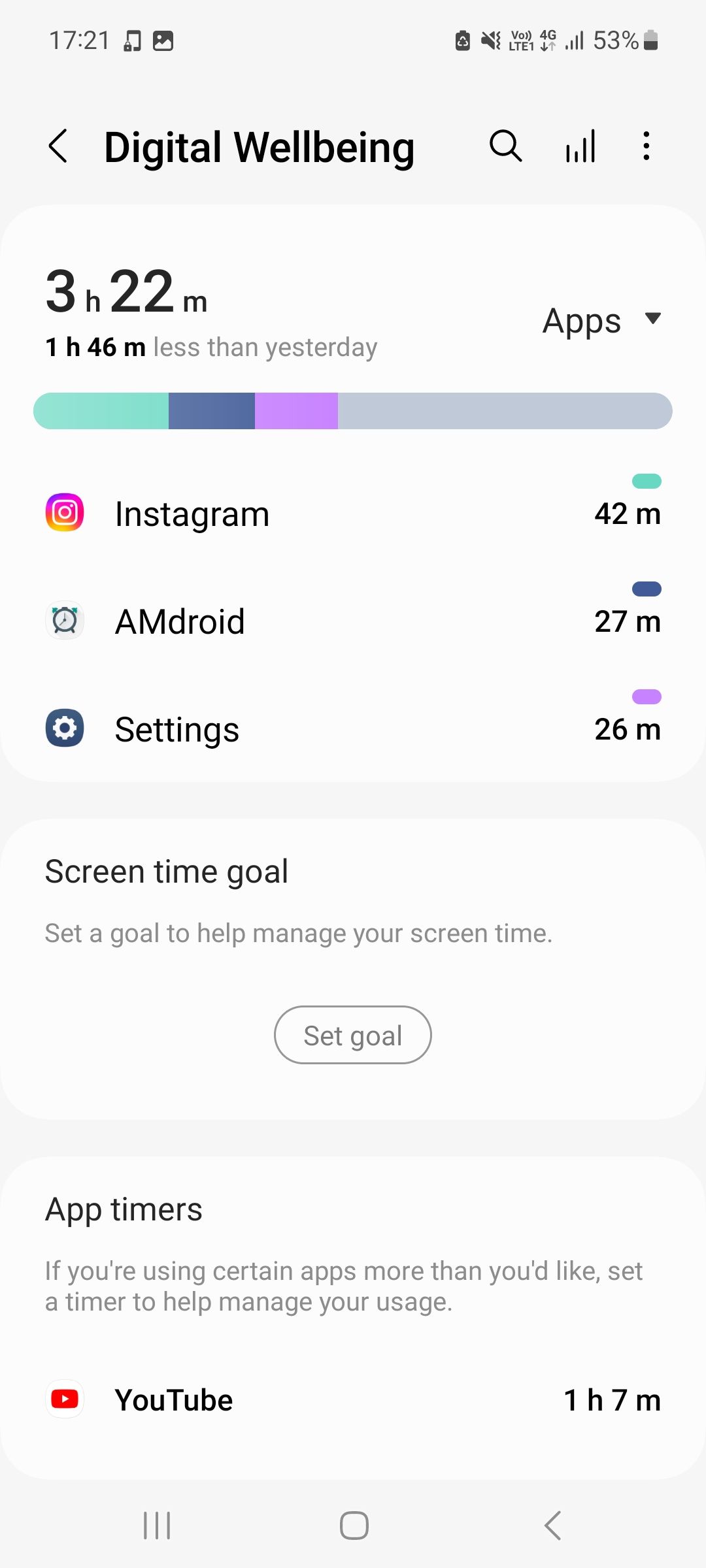
Task: Tap AMdroid's dark blue usage indicator
Action: coord(646,589)
